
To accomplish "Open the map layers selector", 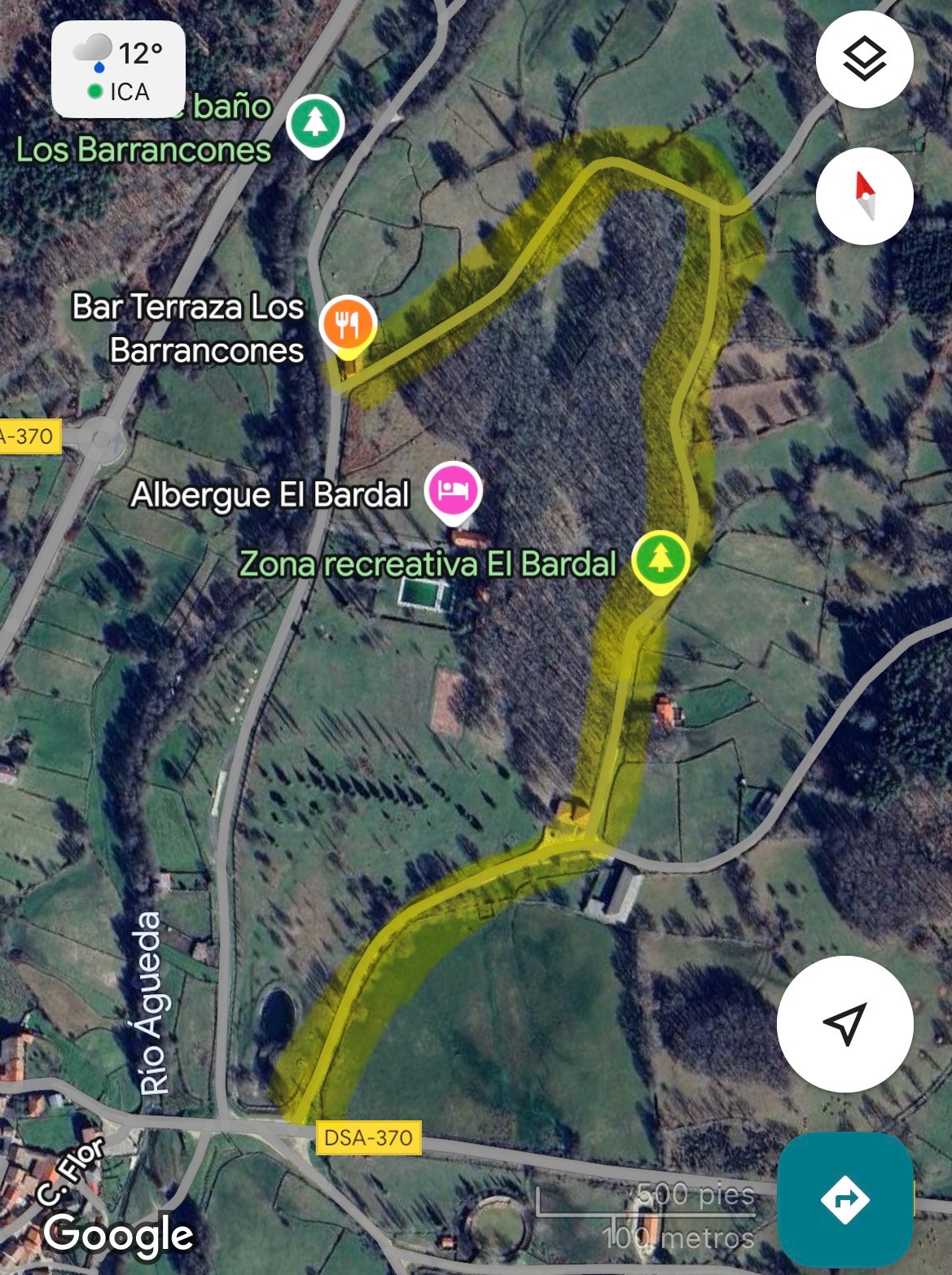I will [864, 59].
